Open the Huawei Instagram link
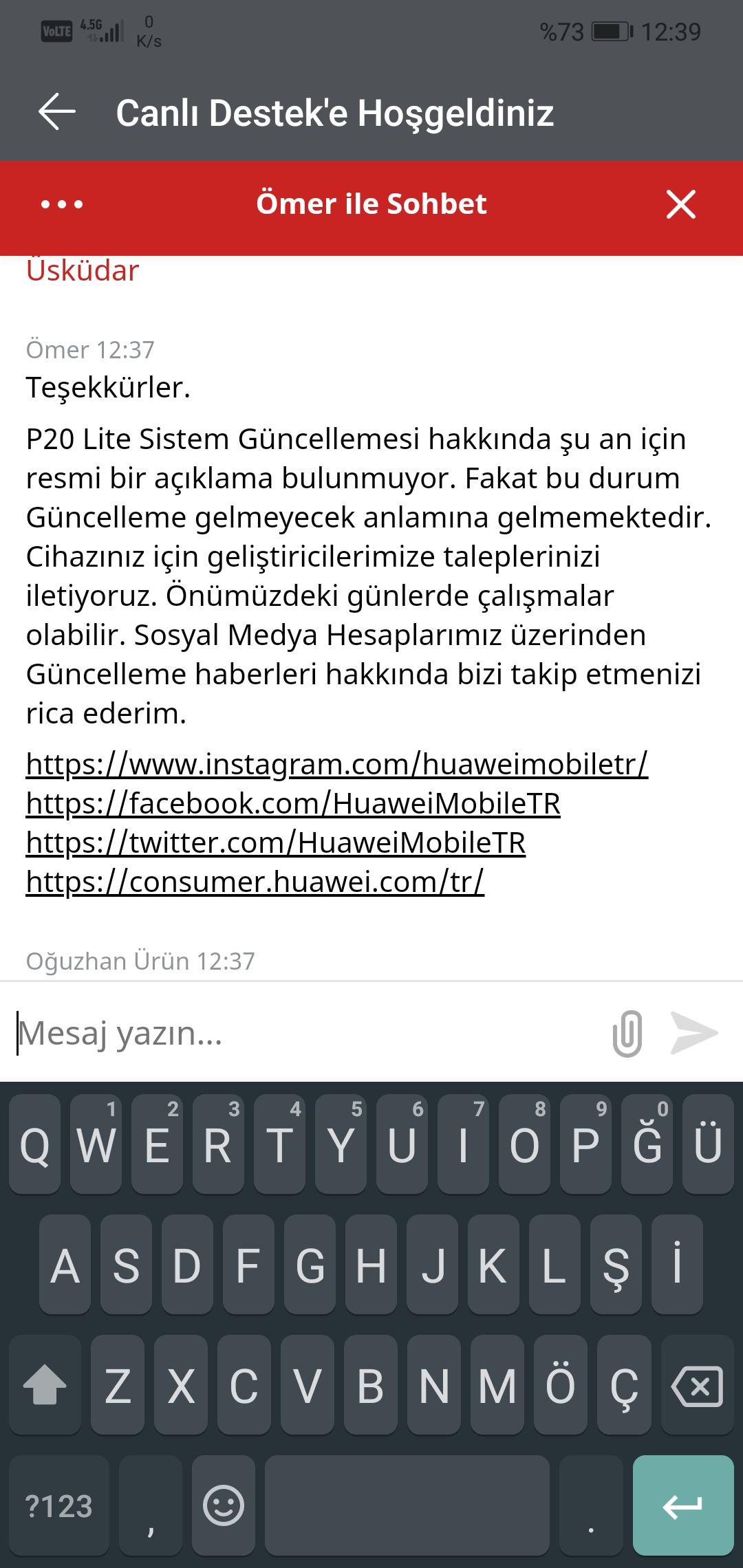 (337, 764)
